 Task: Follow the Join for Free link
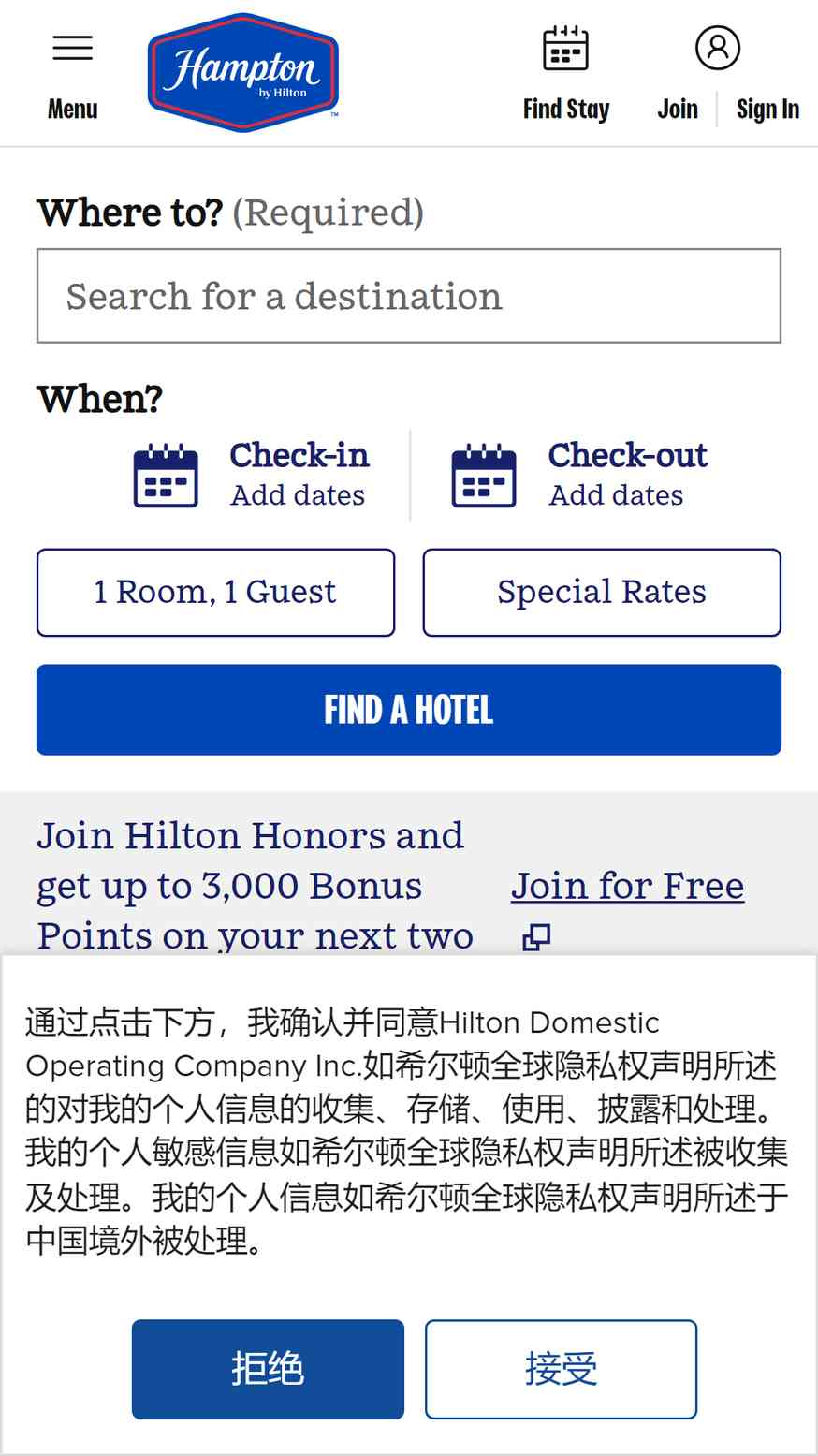[627, 886]
